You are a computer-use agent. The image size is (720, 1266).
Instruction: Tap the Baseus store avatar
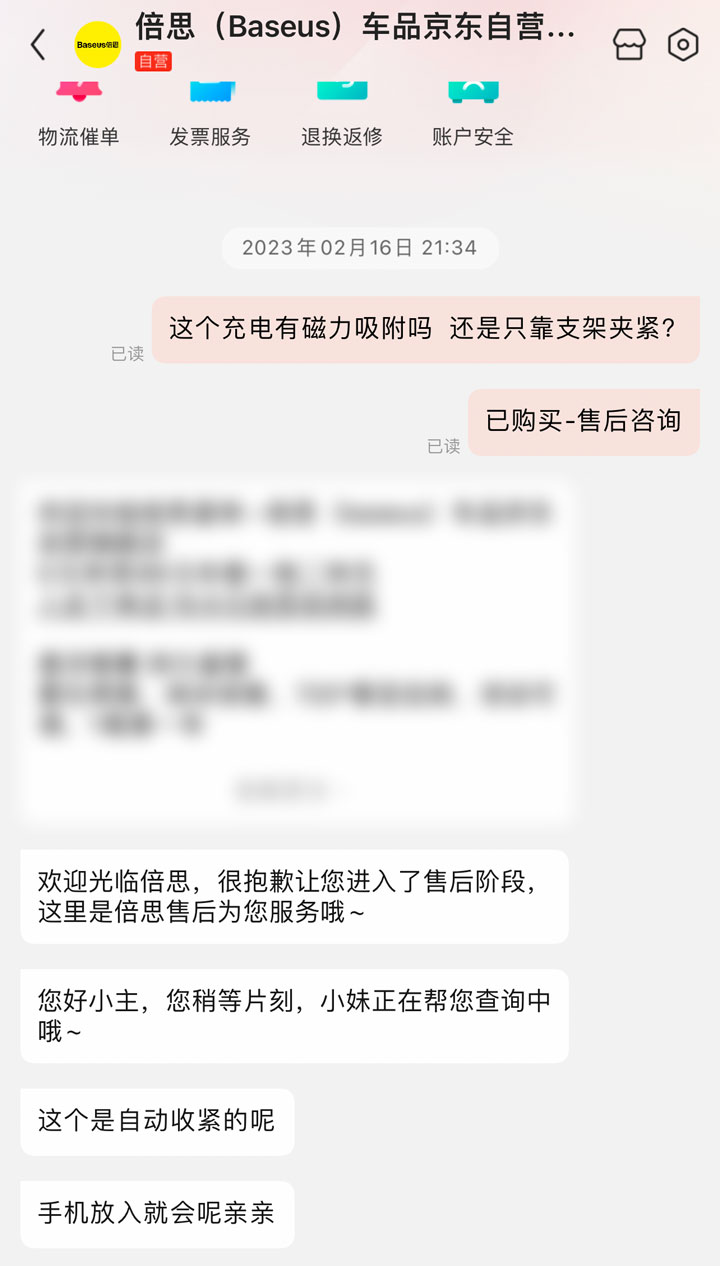coord(98,45)
